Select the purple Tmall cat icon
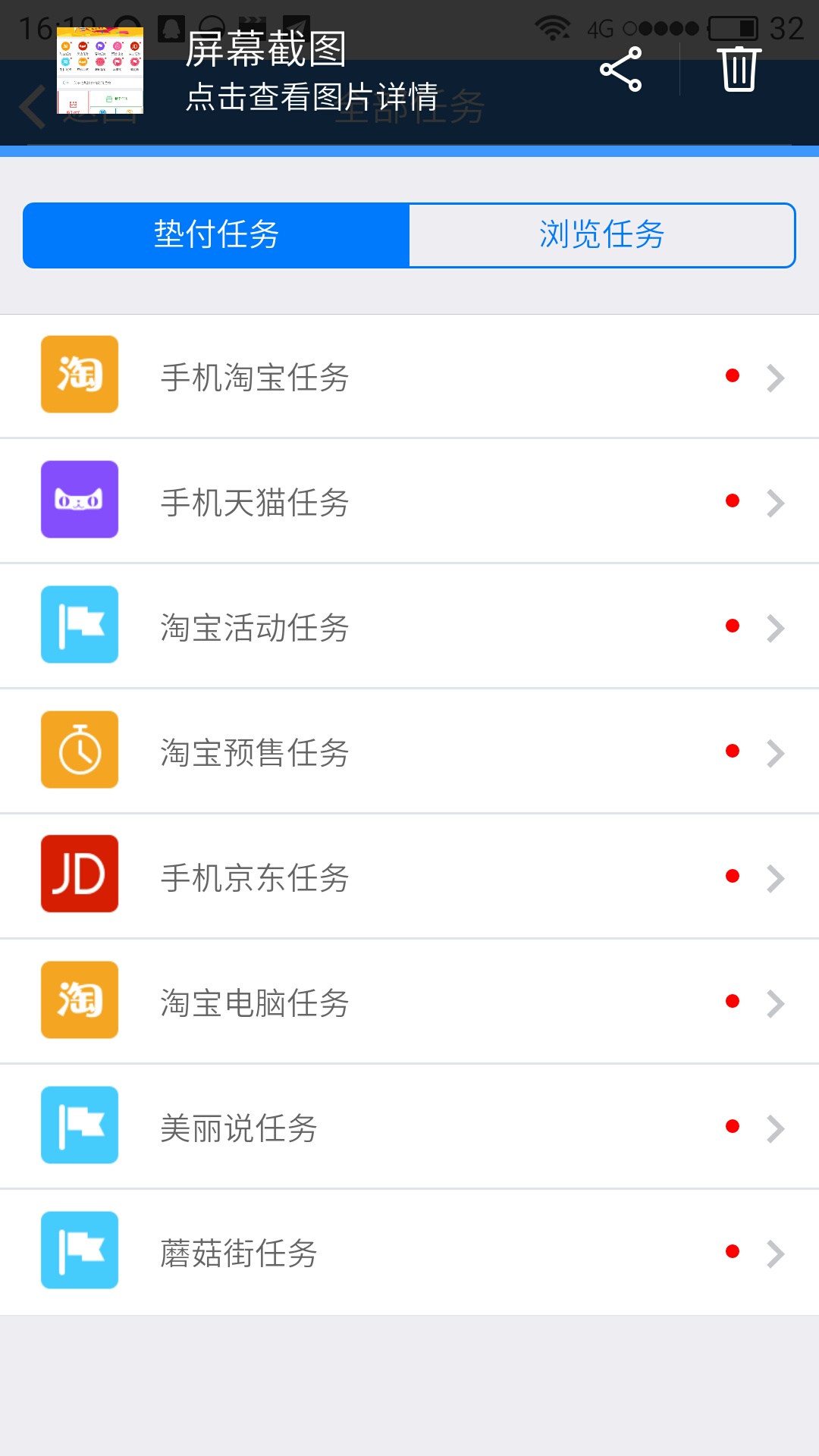Viewport: 819px width, 1456px height. [x=79, y=500]
